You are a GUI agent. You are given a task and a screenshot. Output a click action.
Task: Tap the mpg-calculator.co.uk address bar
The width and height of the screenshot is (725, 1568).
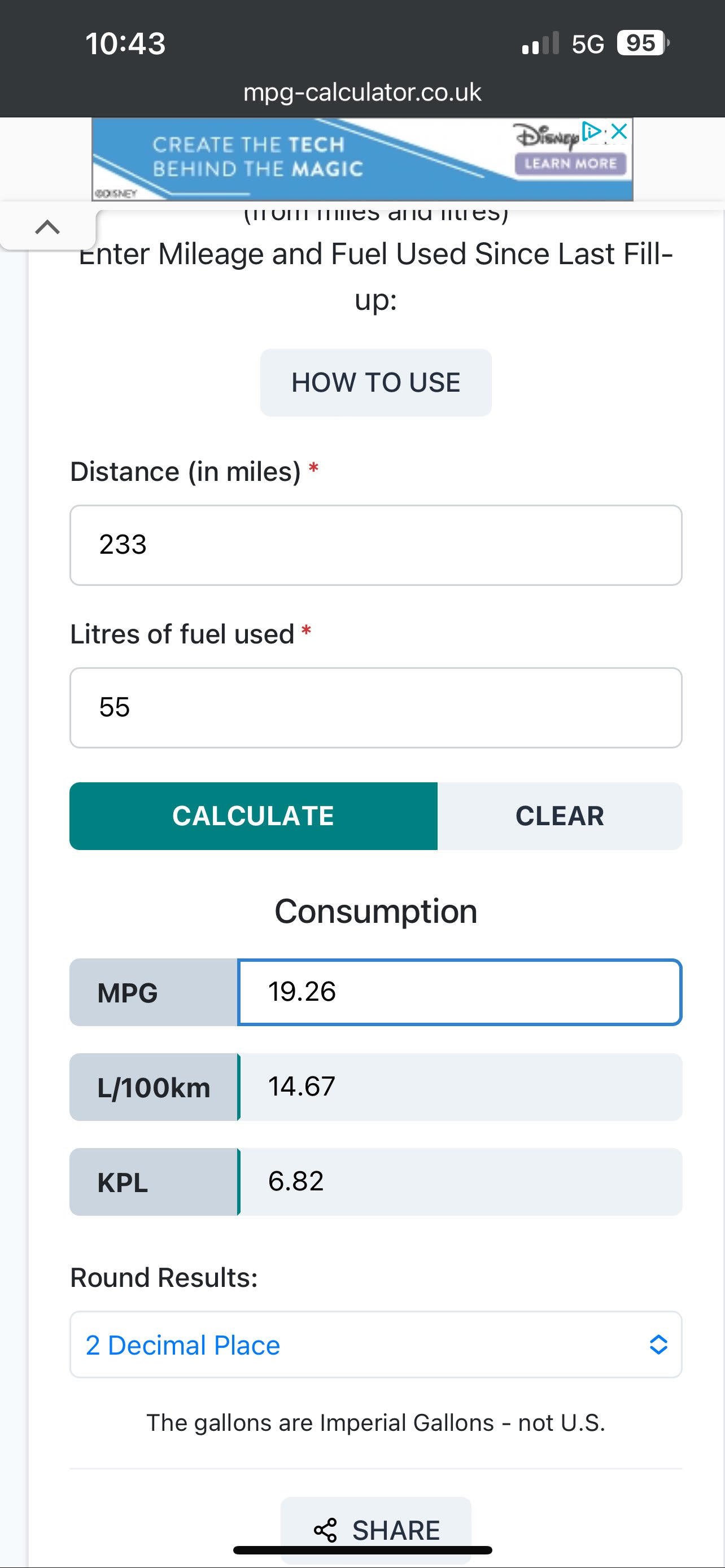point(362,92)
